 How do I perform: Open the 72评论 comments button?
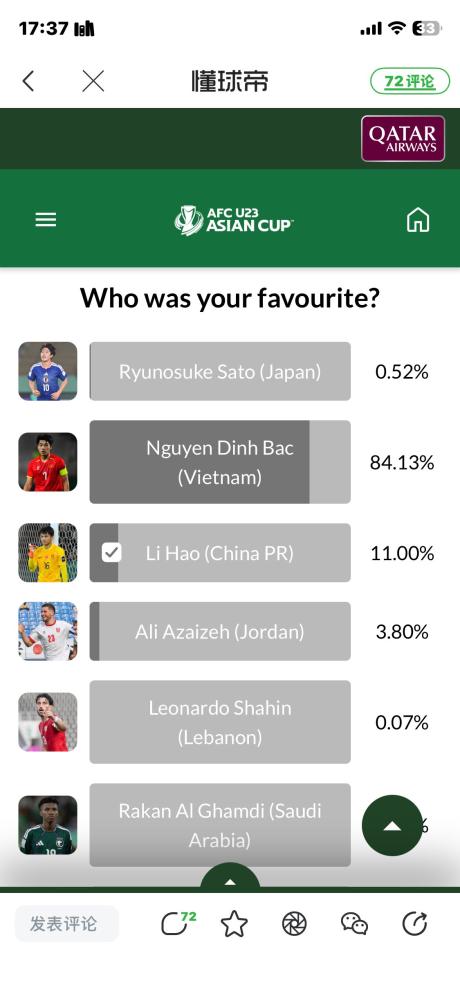pyautogui.click(x=410, y=81)
